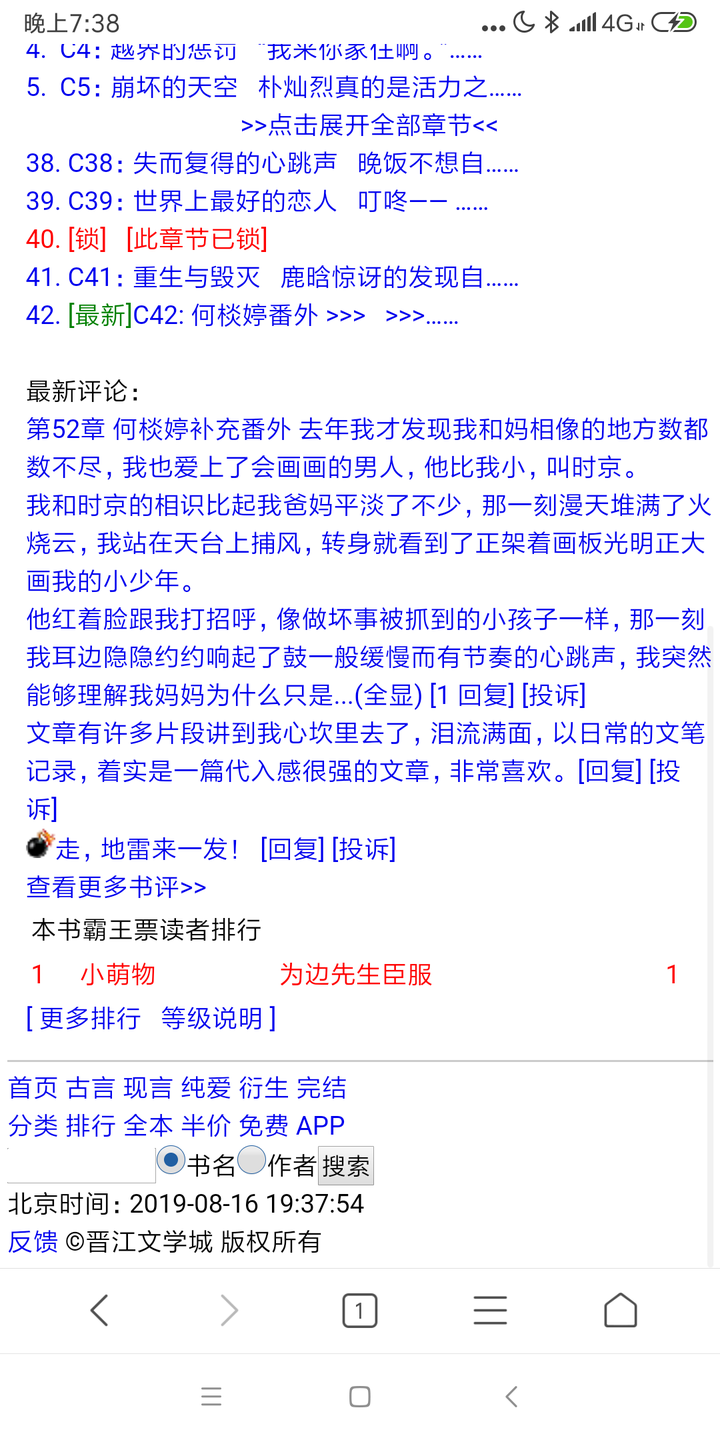The height and width of the screenshot is (1440, 720).
Task: Open chapter 5 崩坏的天空
Action: click(274, 87)
